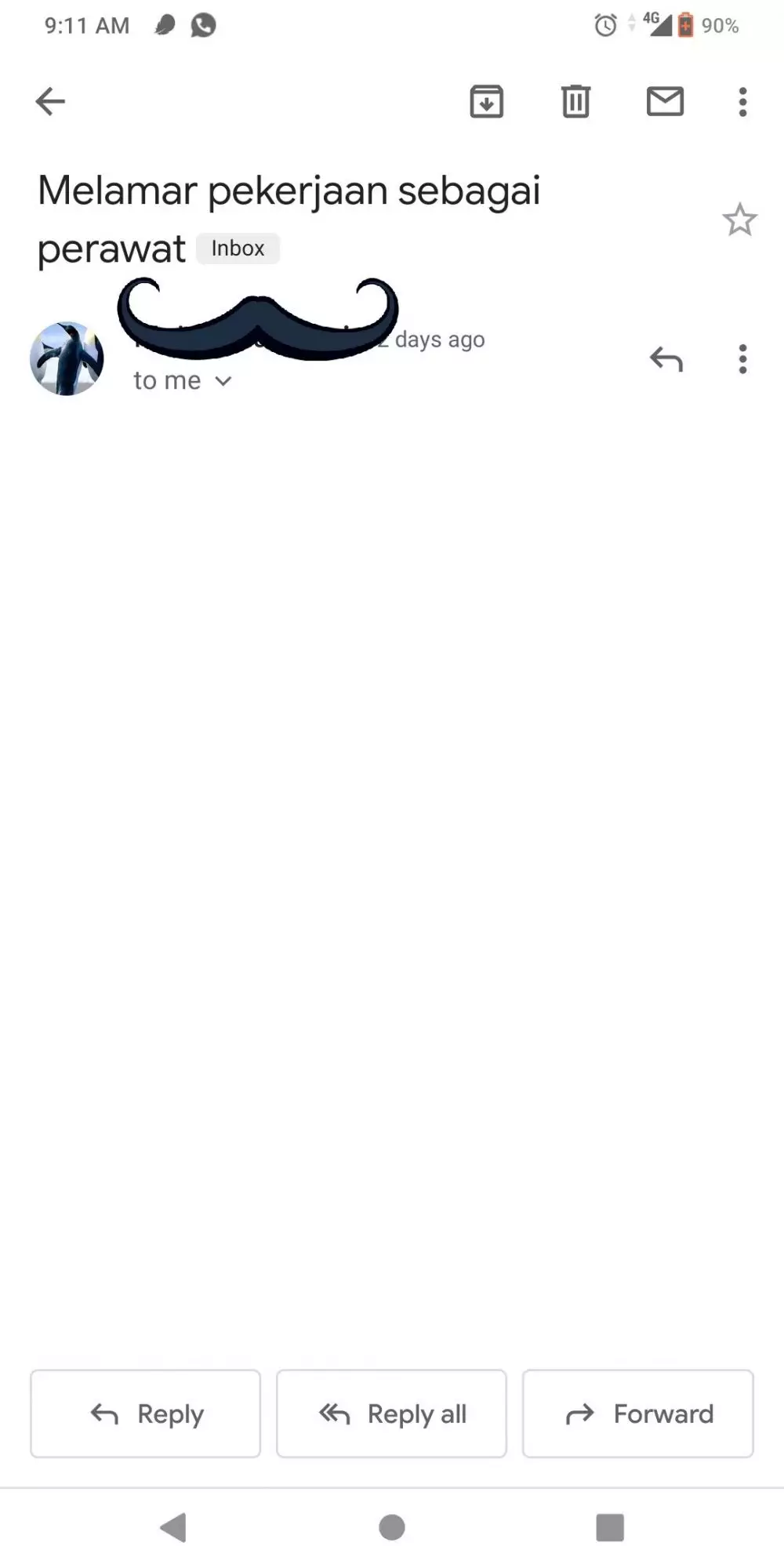Open the sender's profile avatar
Screen dimensions: 784x1568
(67, 360)
